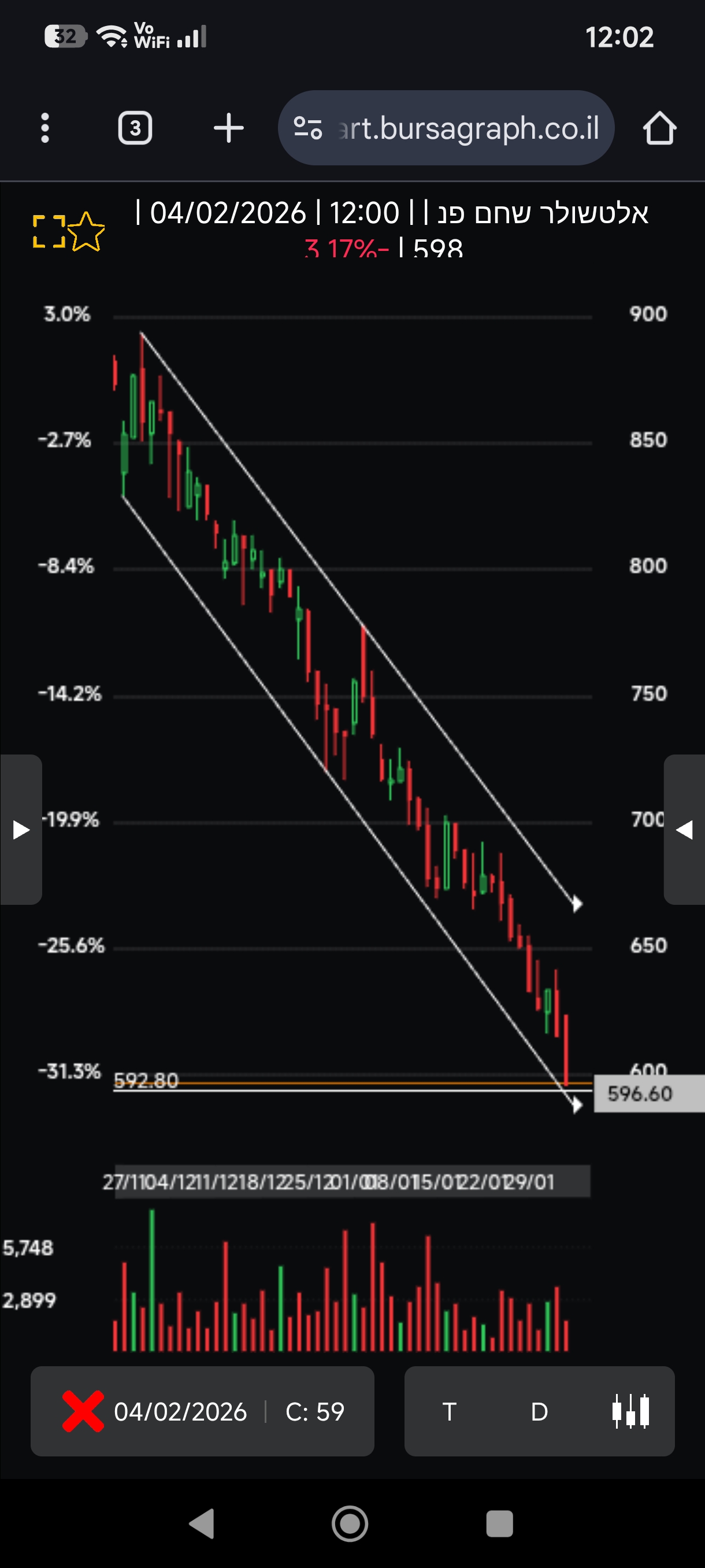Open a new browser tab
This screenshot has width=705, height=1568.
point(229,128)
